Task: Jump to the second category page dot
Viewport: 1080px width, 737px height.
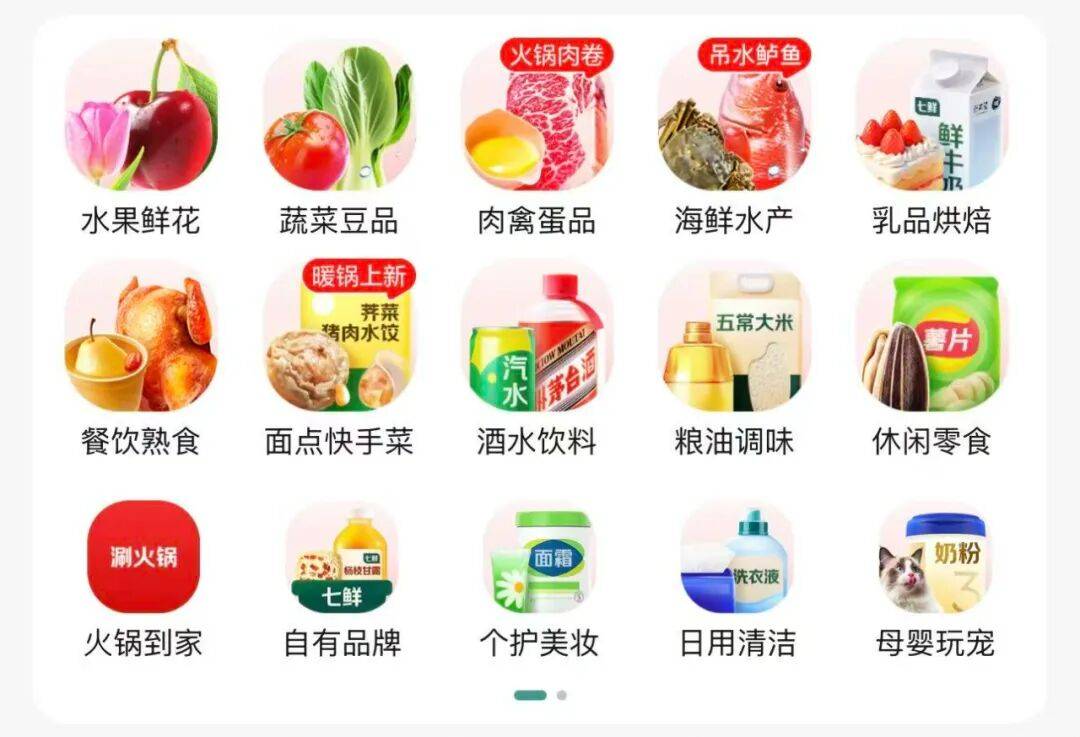Action: 562,695
